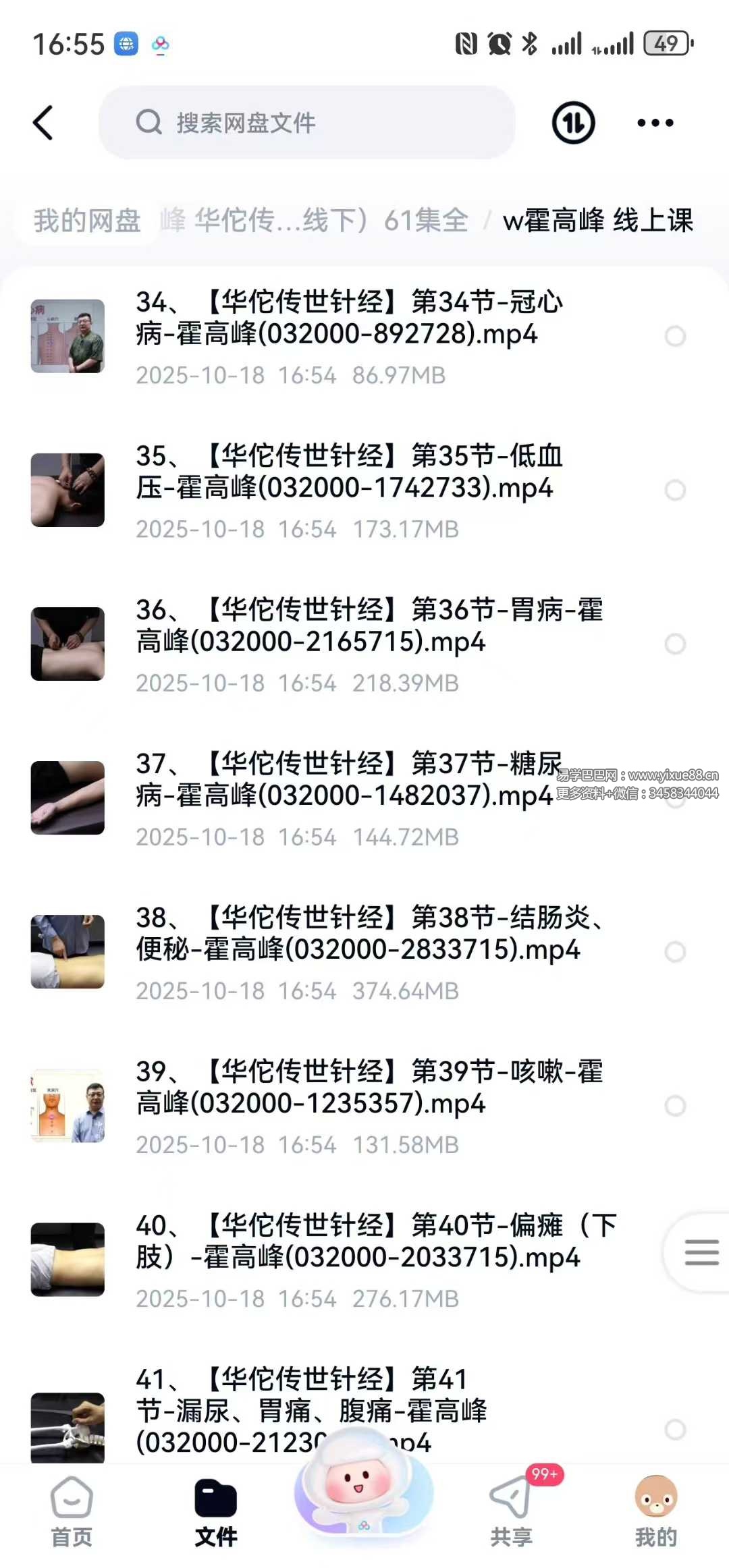Switch to the 首页 tab
729x1568 pixels.
72,1510
